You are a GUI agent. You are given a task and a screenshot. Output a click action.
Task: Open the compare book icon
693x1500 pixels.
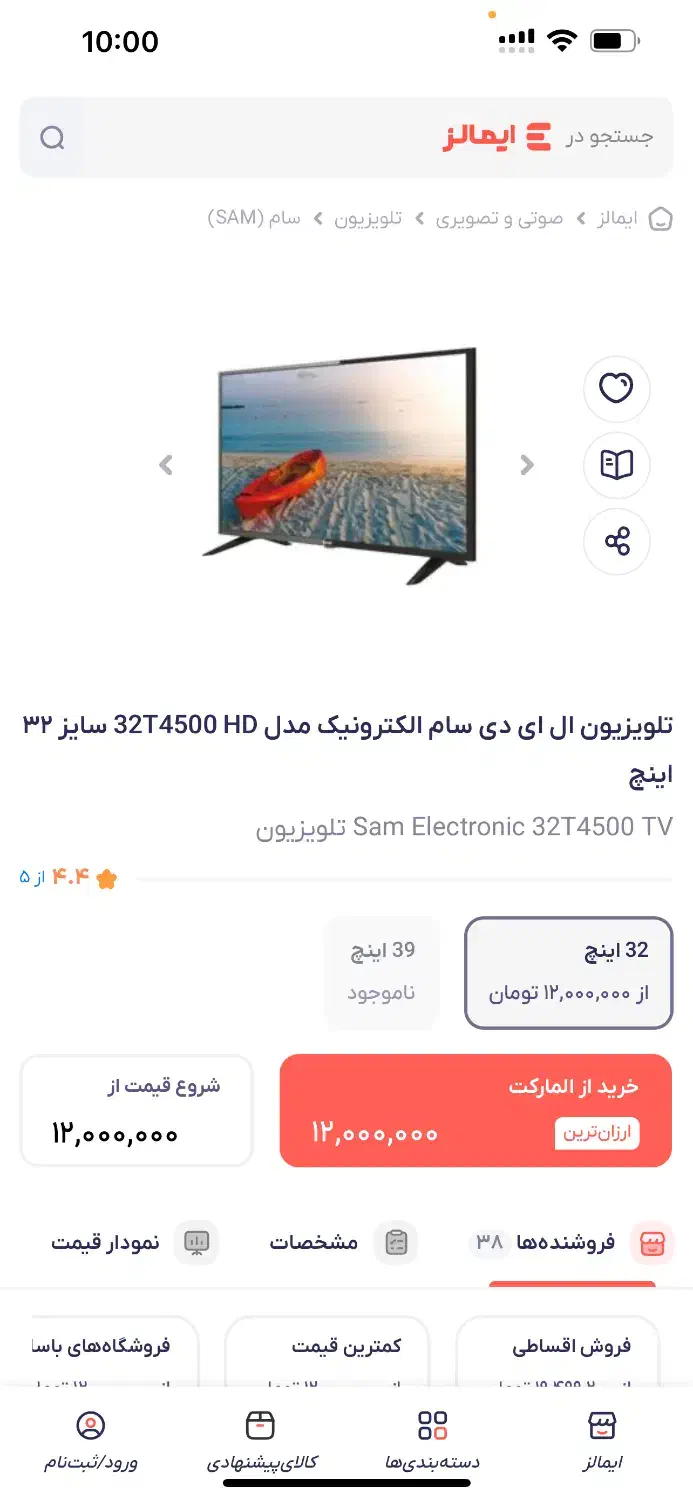pyautogui.click(x=616, y=465)
